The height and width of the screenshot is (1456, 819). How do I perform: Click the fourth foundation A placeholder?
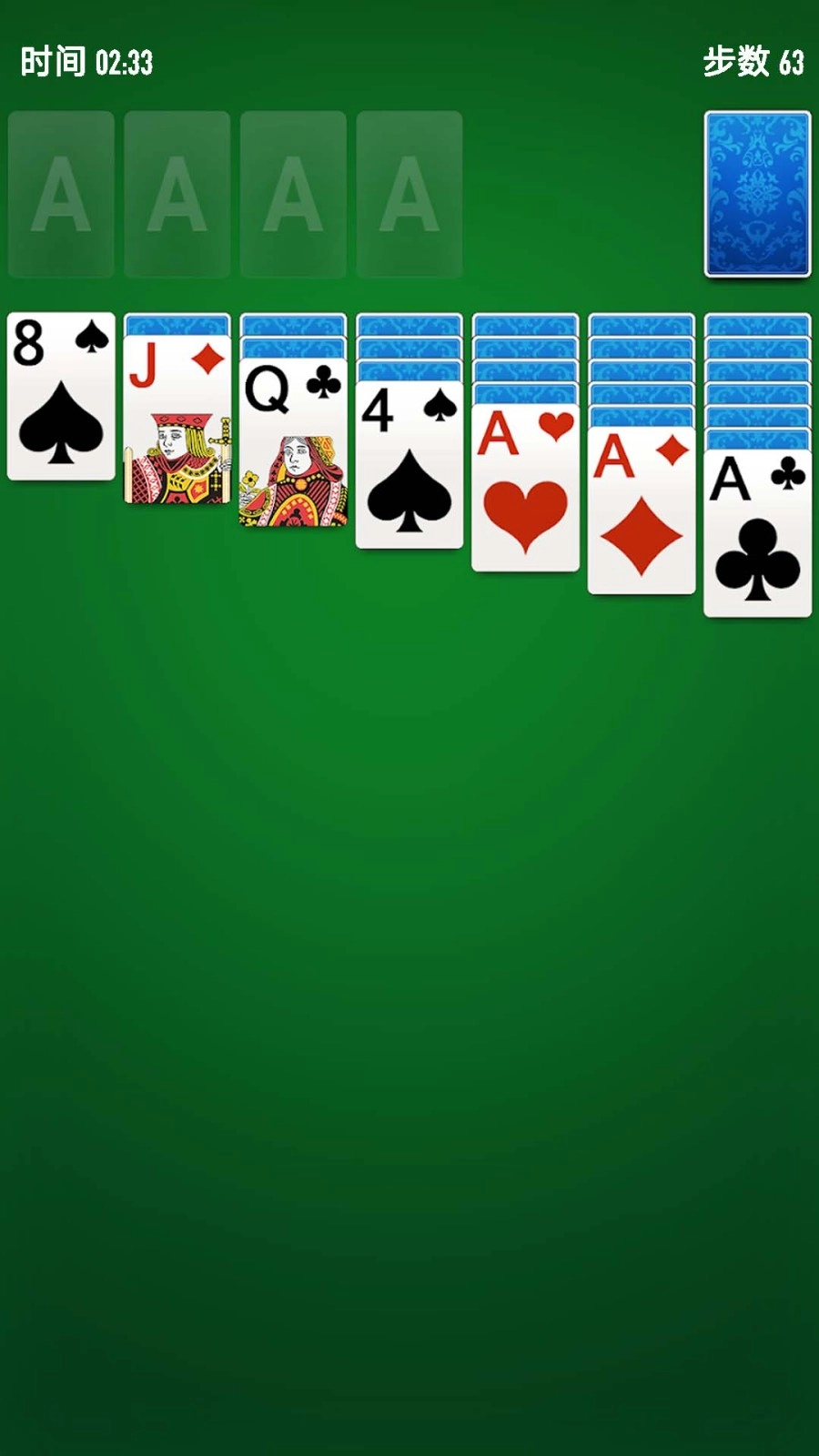[x=409, y=191]
